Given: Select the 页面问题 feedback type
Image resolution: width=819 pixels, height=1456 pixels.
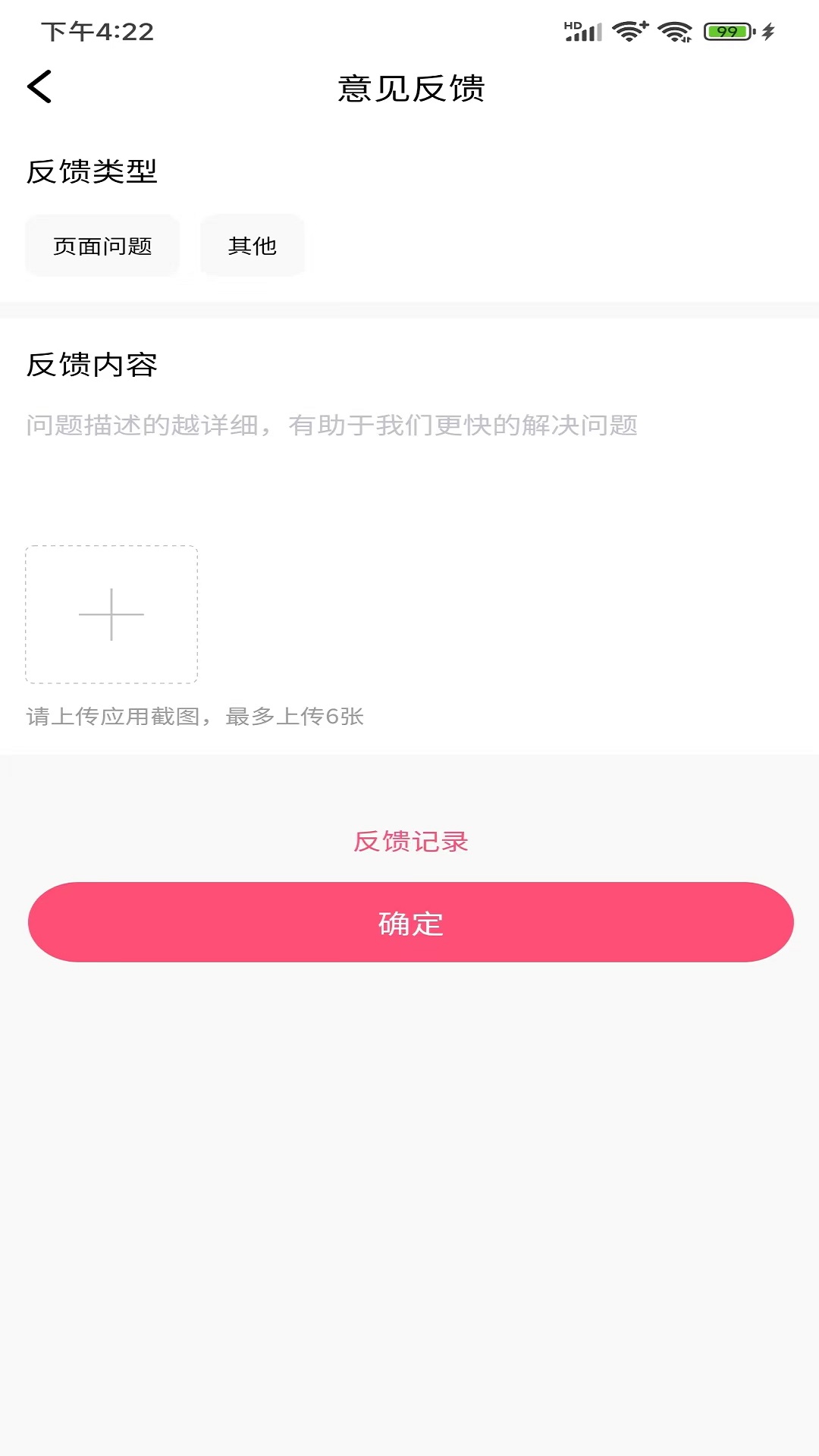Looking at the screenshot, I should click(102, 246).
